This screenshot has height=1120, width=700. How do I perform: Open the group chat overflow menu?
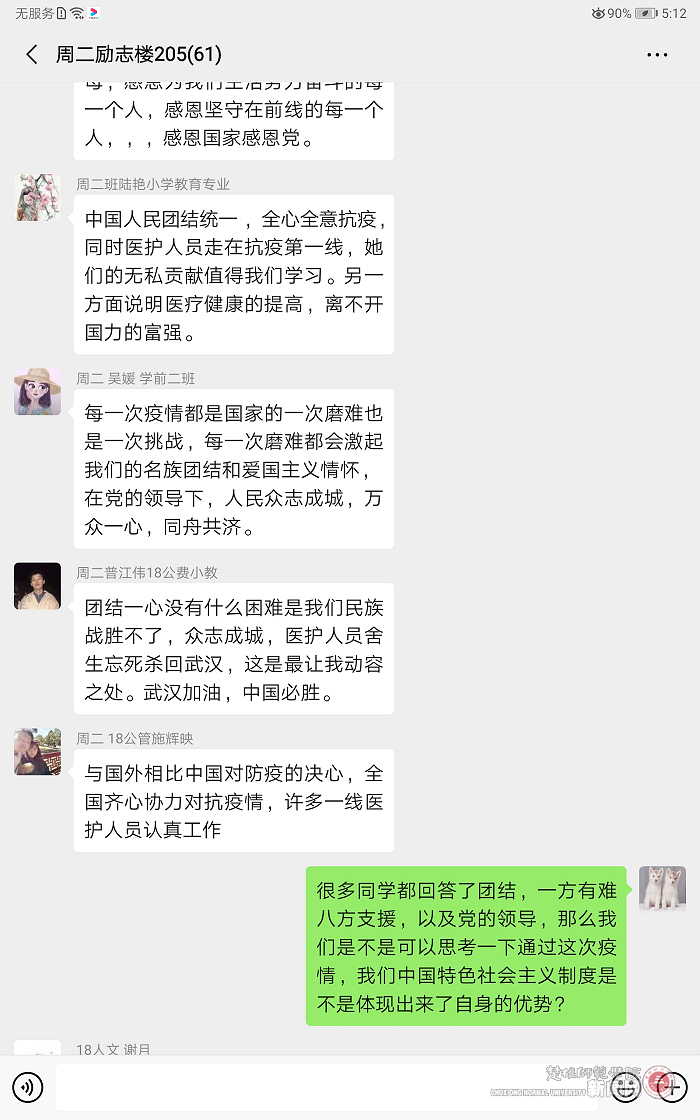click(x=657, y=55)
